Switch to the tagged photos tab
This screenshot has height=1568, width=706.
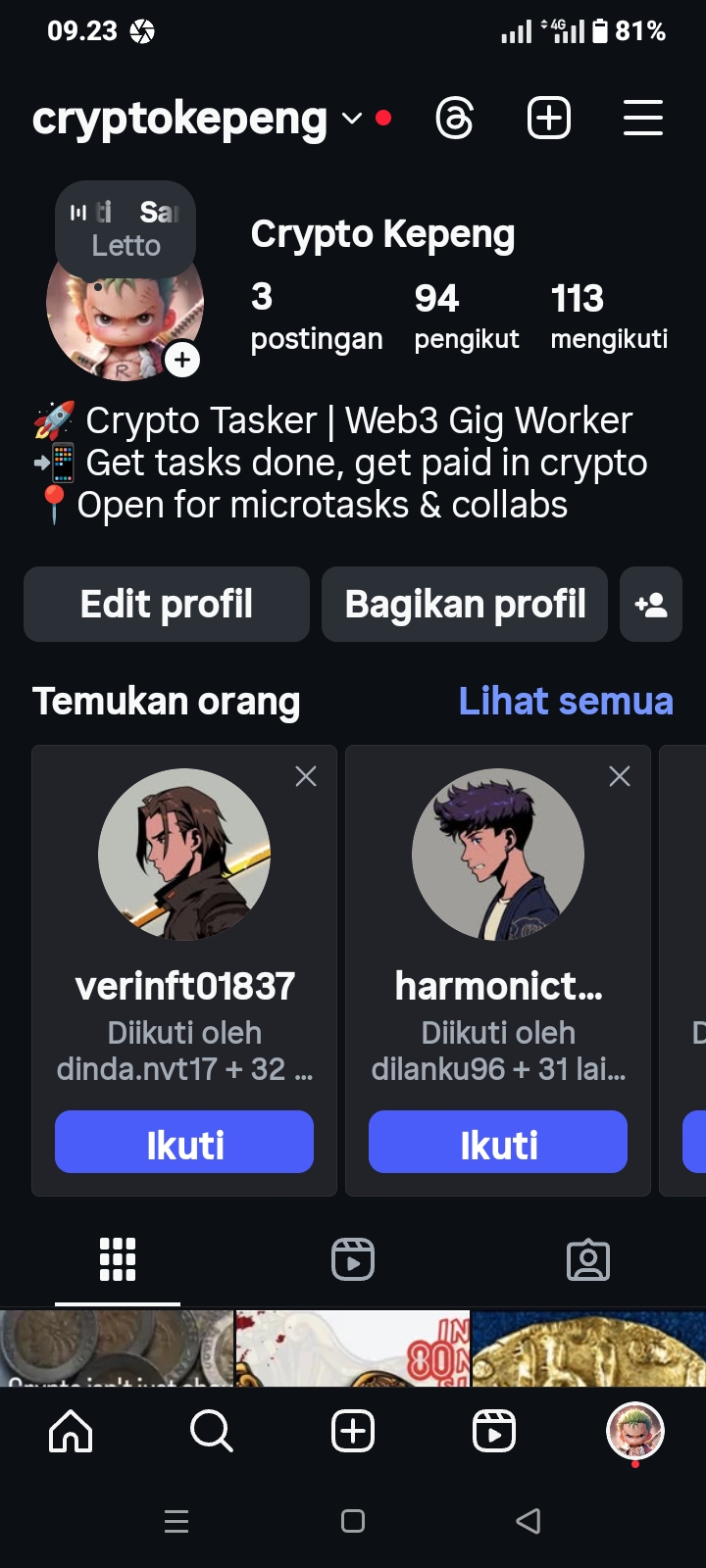[x=588, y=1259]
